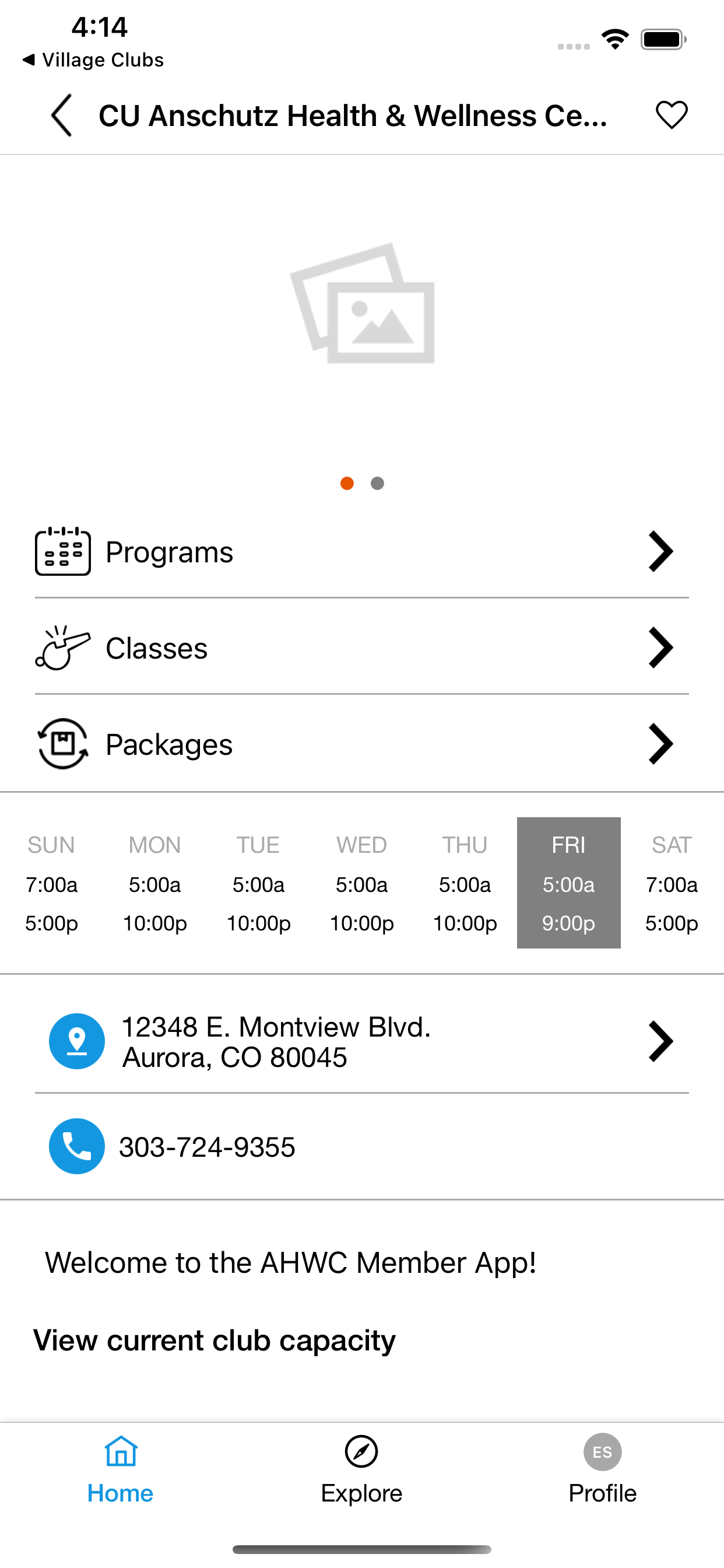Jump to the second image page dot
The height and width of the screenshot is (1568, 724).
(x=377, y=482)
